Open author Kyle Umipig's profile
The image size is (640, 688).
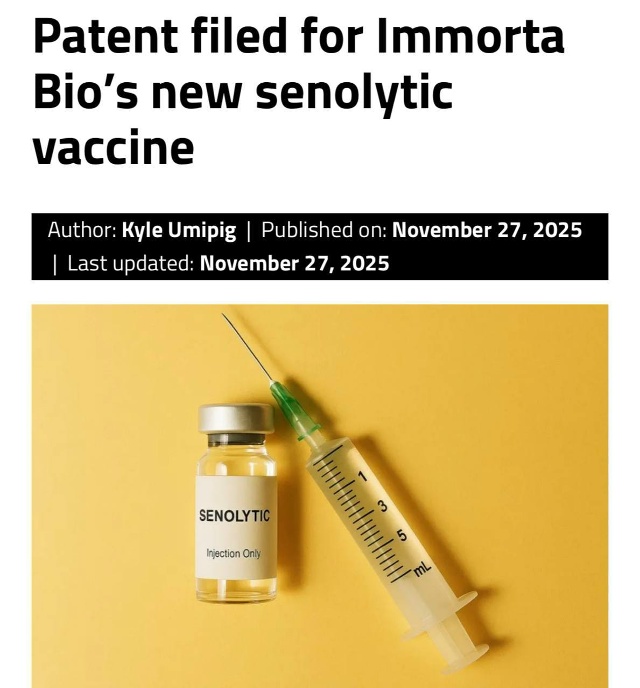point(179,230)
